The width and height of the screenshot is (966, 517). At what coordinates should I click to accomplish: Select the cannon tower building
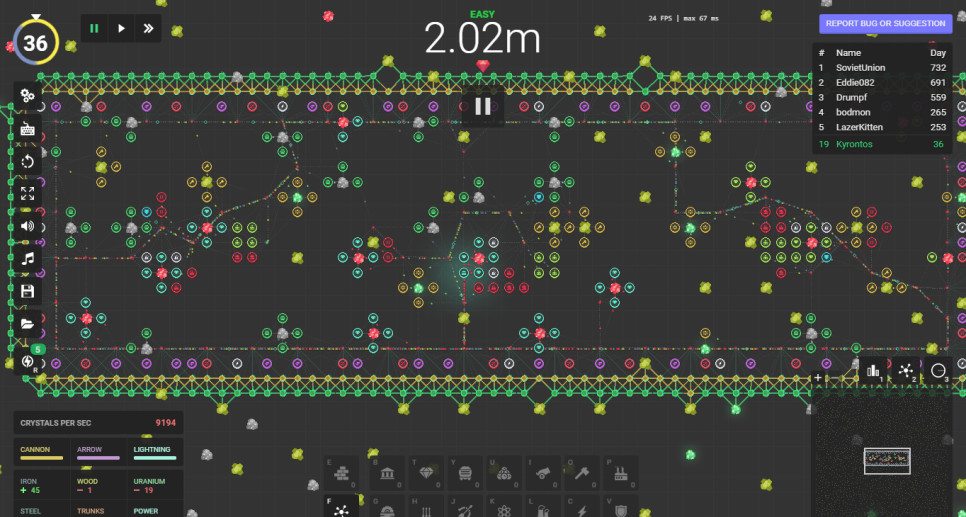tap(541, 474)
